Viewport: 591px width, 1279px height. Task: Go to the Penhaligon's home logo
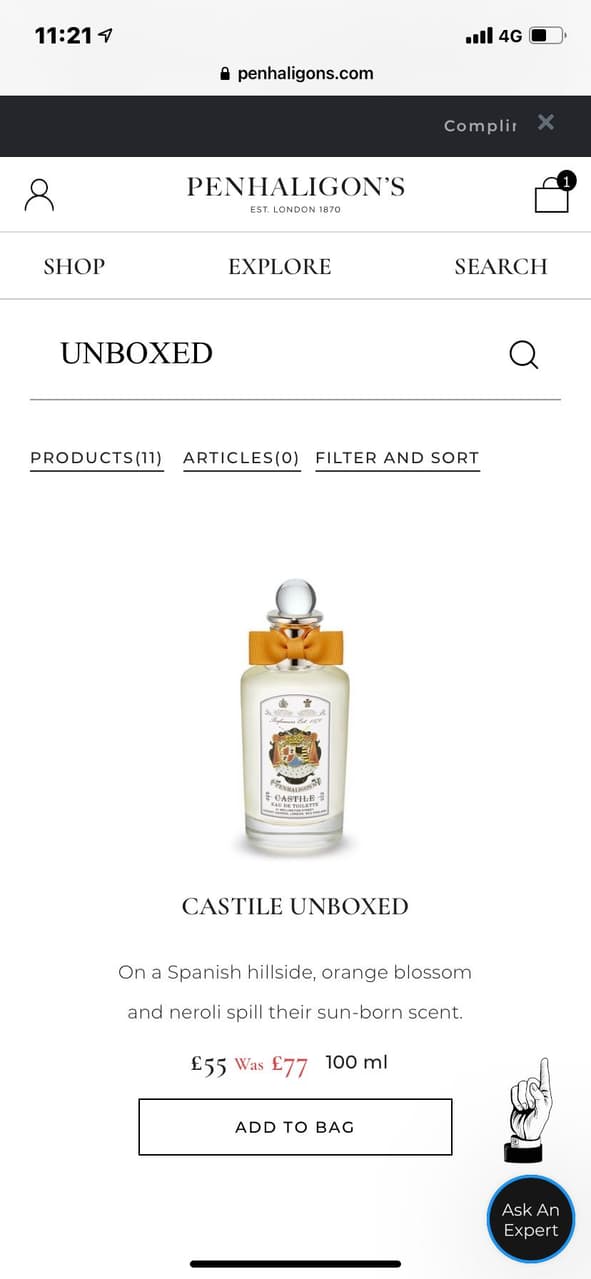[x=295, y=193]
